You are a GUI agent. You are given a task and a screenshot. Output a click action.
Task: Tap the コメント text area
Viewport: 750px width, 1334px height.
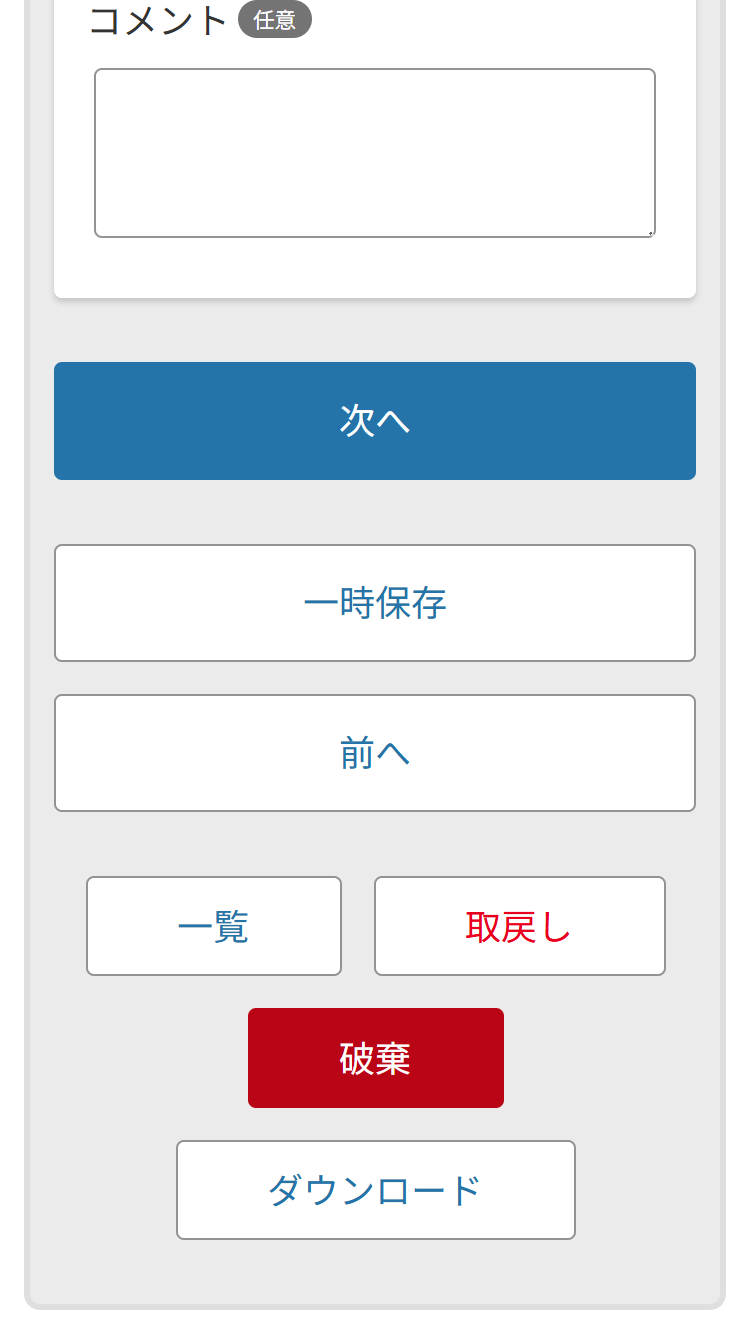coord(374,153)
